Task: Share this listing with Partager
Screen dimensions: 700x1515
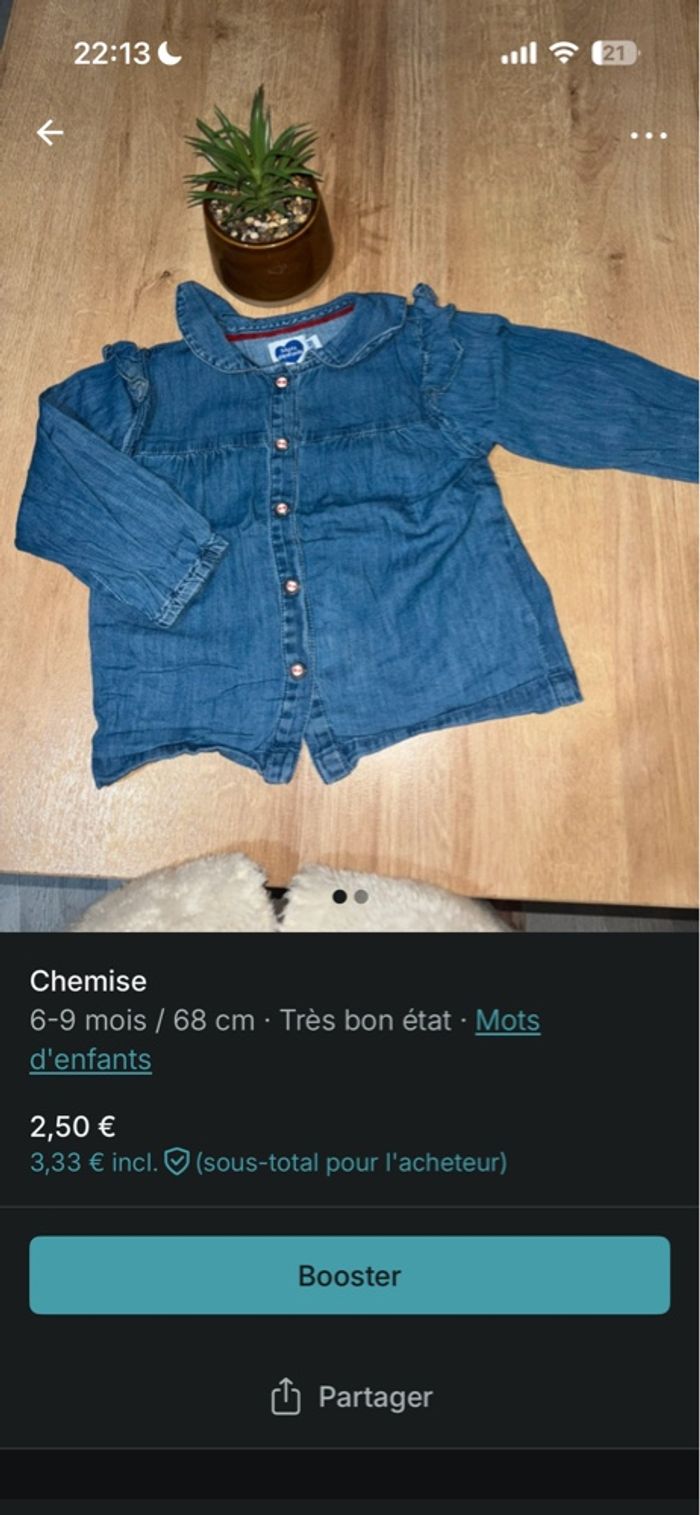Action: [351, 1397]
